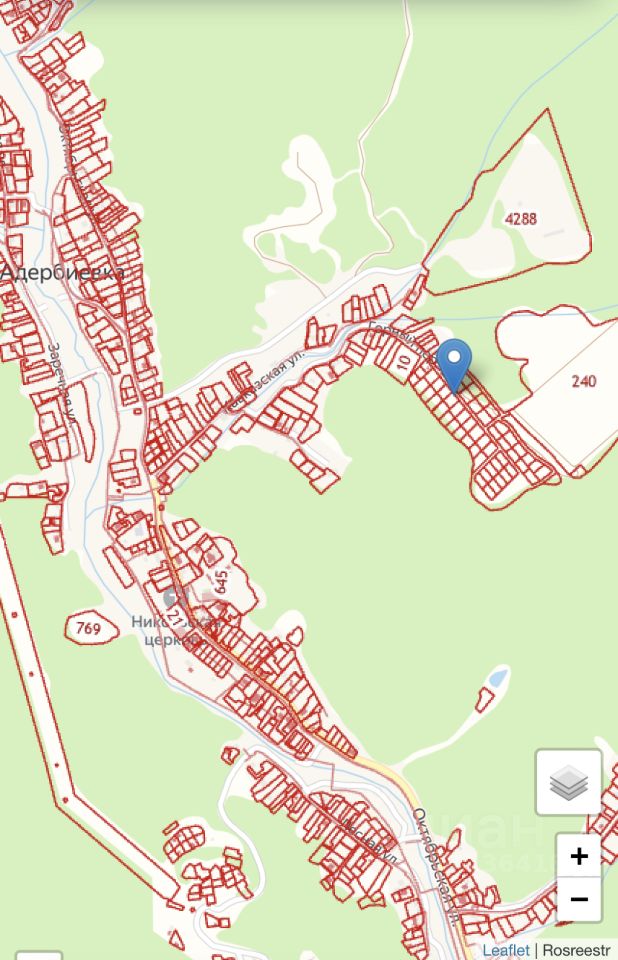Image resolution: width=618 pixels, height=960 pixels.
Task: Open the Leaflet attribution link
Action: pos(506,950)
